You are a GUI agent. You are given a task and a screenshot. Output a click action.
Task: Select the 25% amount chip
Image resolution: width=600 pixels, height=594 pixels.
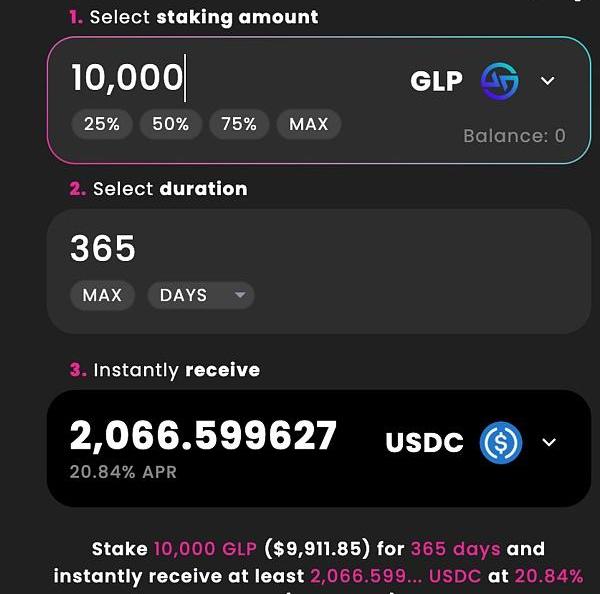coord(102,124)
